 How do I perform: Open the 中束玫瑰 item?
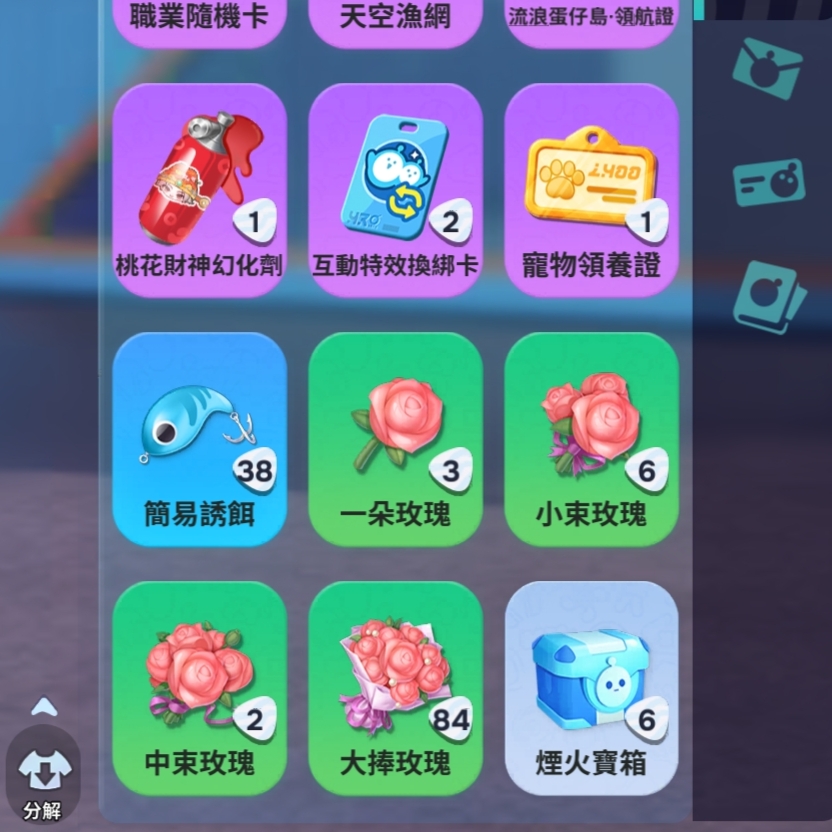coord(199,687)
